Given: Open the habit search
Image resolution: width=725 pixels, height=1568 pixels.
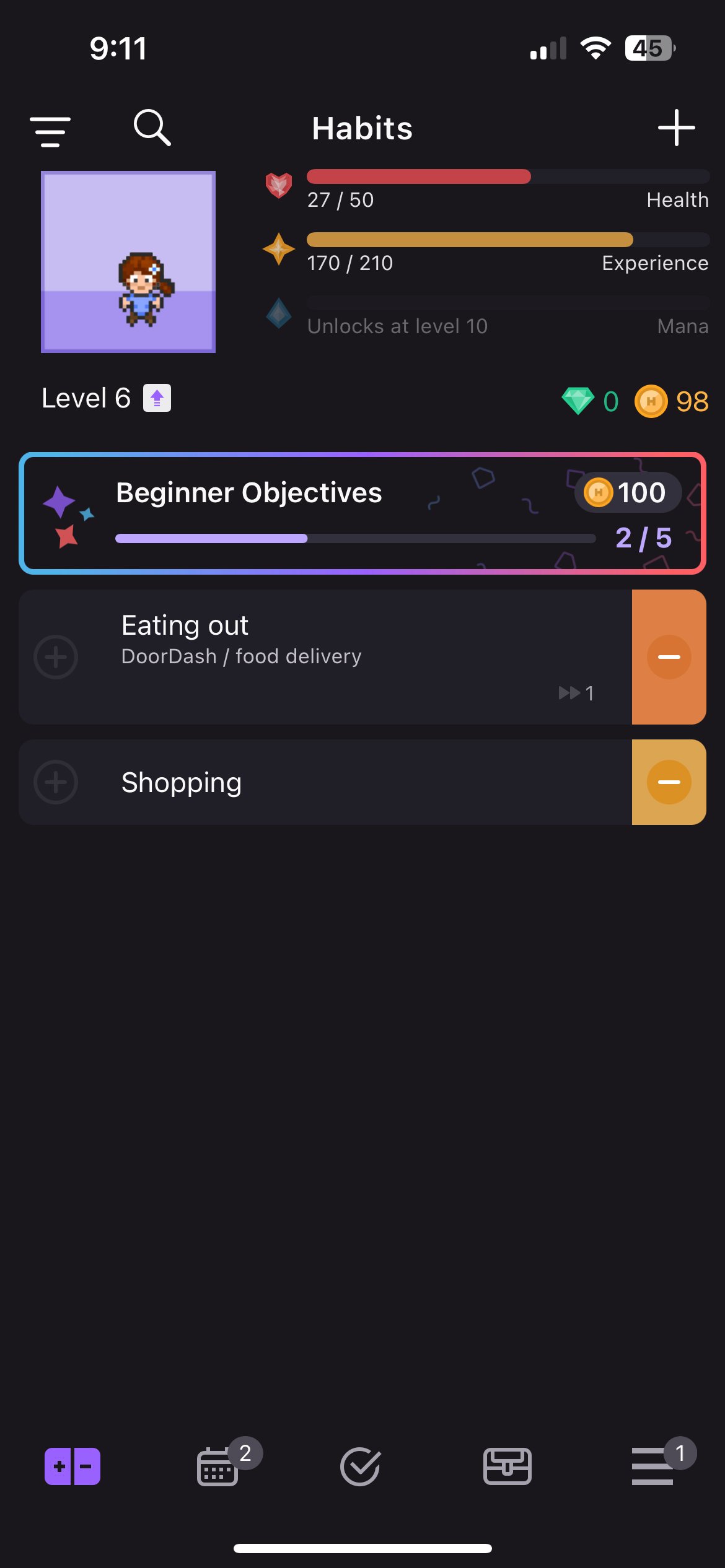Looking at the screenshot, I should pyautogui.click(x=152, y=128).
